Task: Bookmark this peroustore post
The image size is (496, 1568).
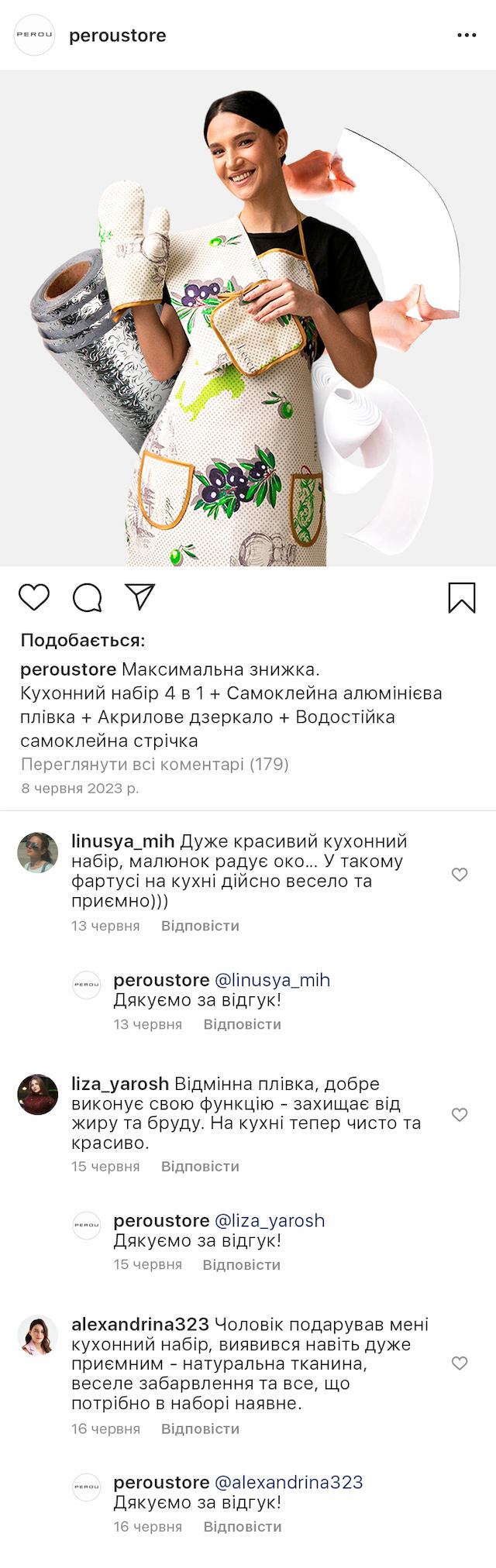Action: tap(461, 597)
